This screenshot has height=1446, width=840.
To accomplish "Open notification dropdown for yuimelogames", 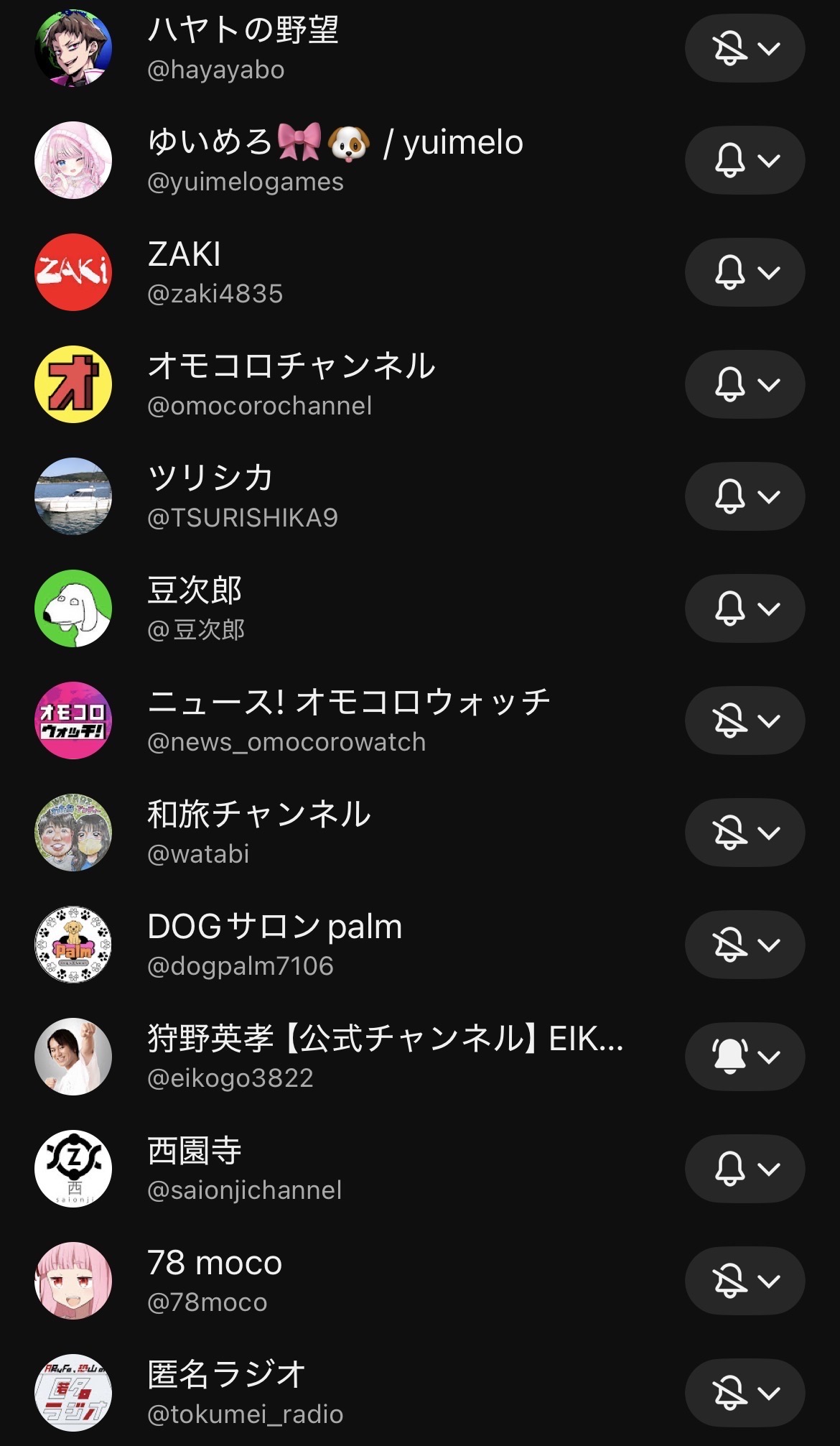I will 745,160.
